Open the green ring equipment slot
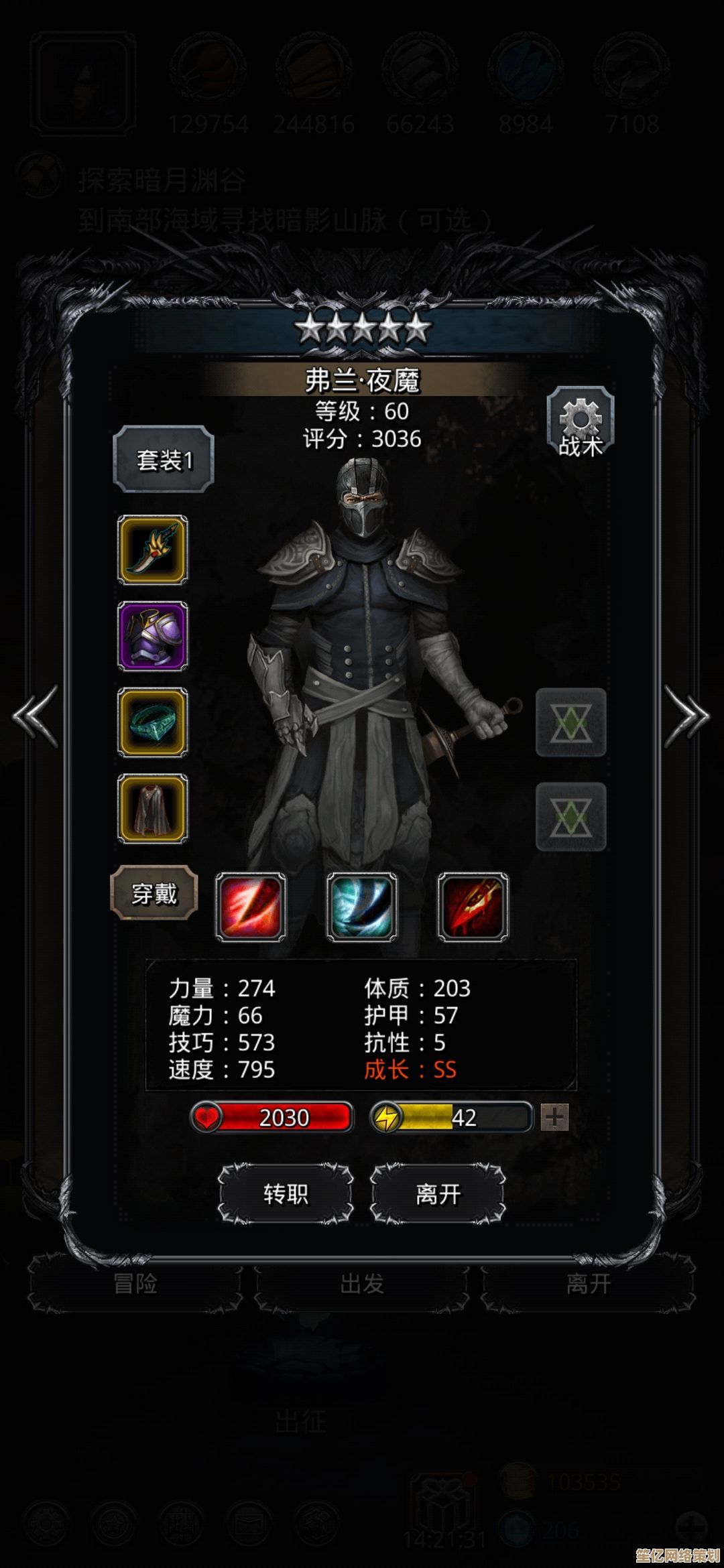Image resolution: width=724 pixels, height=1568 pixels. 153,722
